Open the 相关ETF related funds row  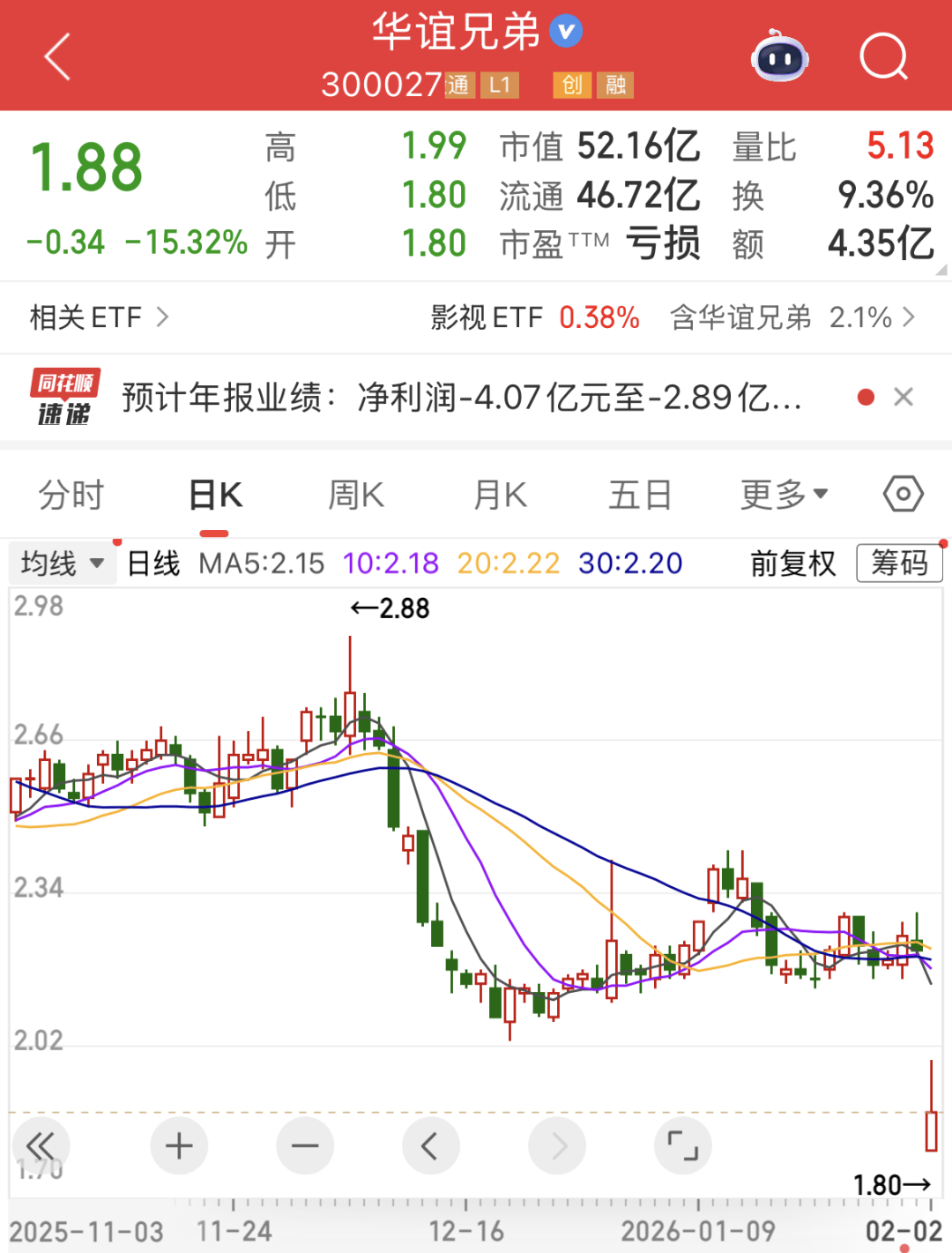point(99,317)
